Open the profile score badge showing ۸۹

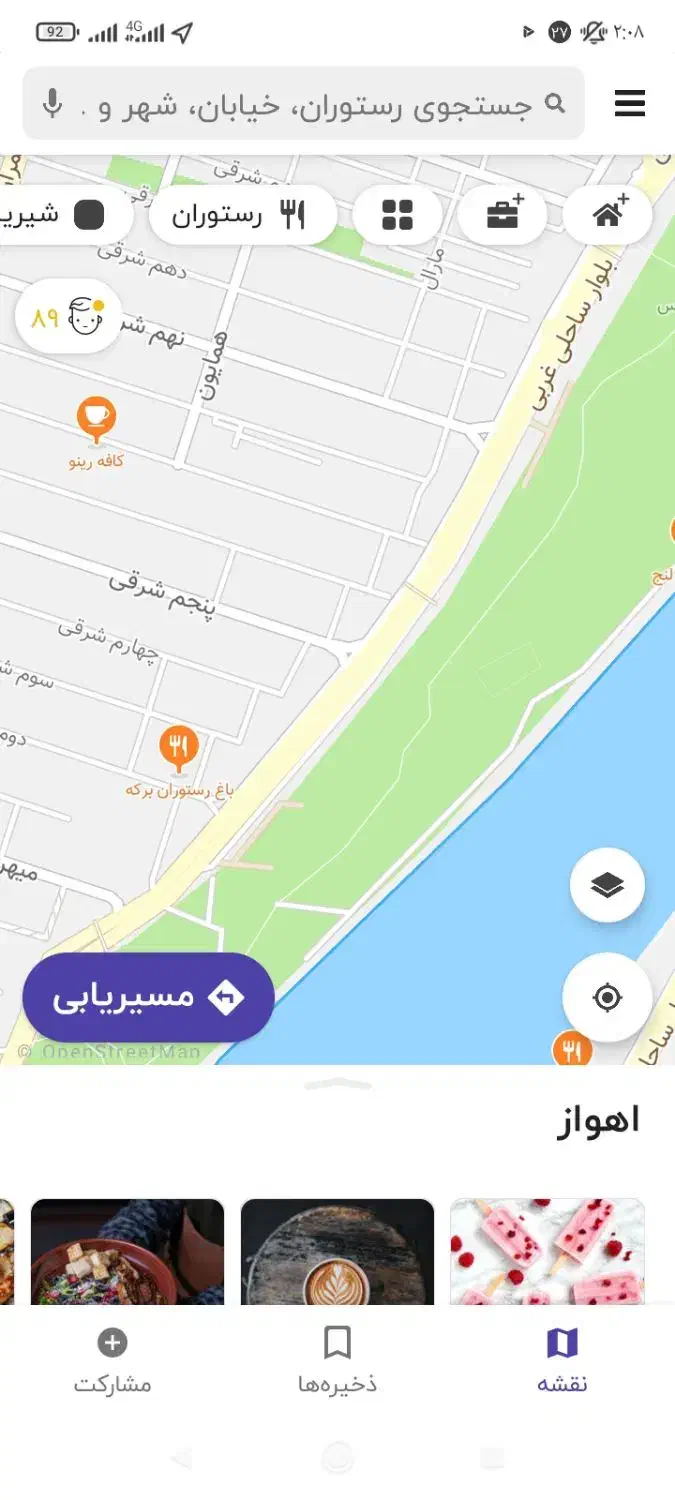click(68, 317)
